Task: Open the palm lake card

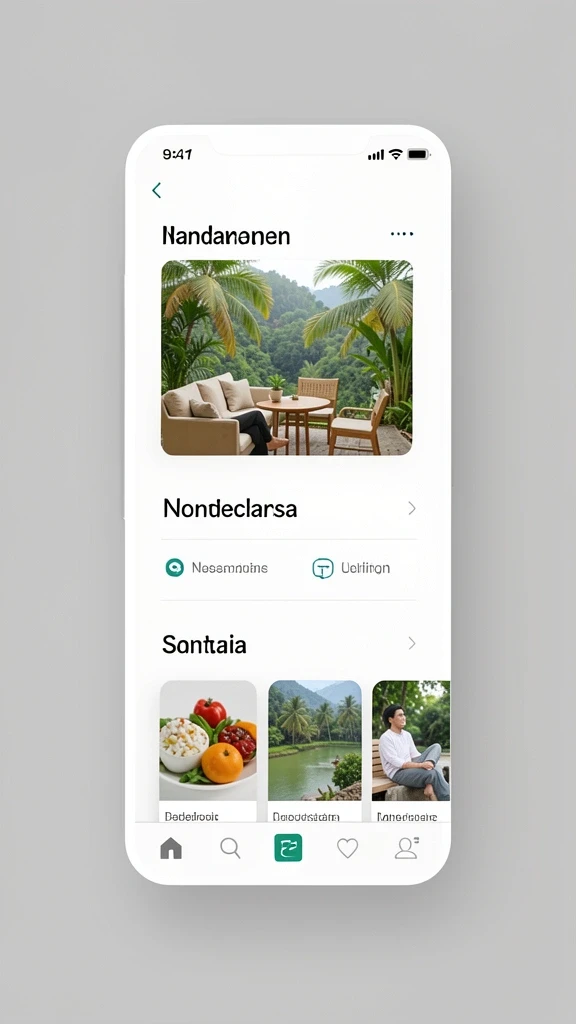Action: point(315,751)
